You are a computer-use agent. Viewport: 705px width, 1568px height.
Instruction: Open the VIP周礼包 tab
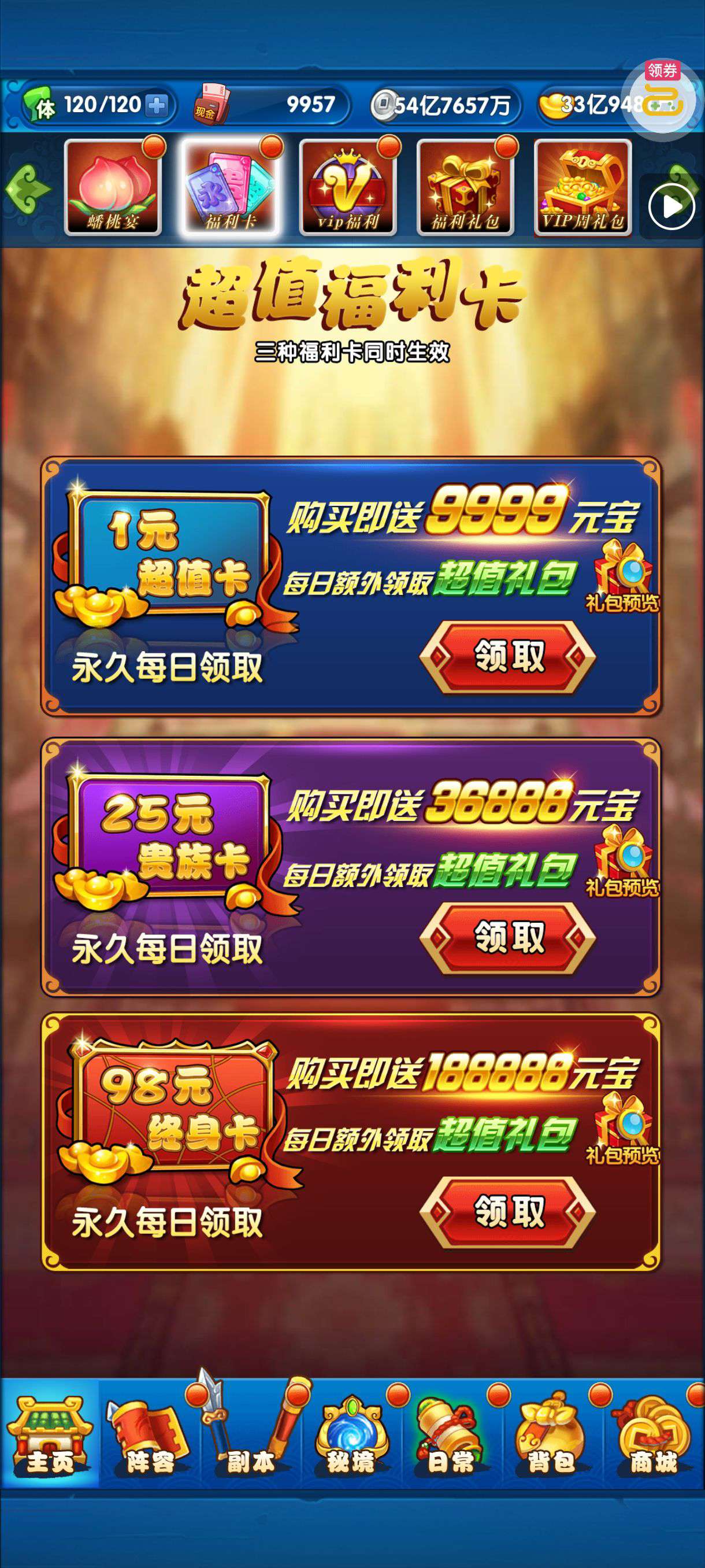[x=582, y=188]
